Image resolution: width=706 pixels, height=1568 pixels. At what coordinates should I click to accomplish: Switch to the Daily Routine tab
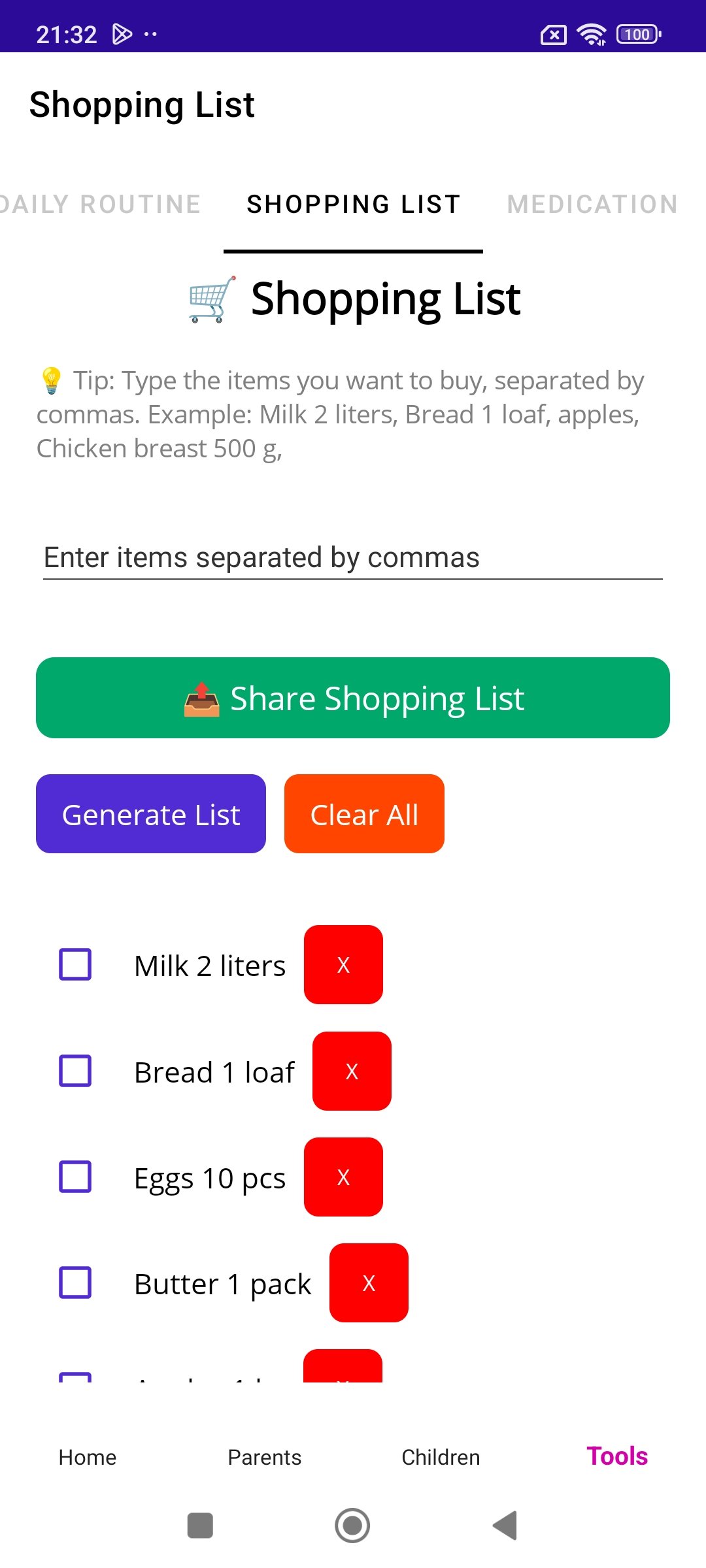pyautogui.click(x=99, y=204)
